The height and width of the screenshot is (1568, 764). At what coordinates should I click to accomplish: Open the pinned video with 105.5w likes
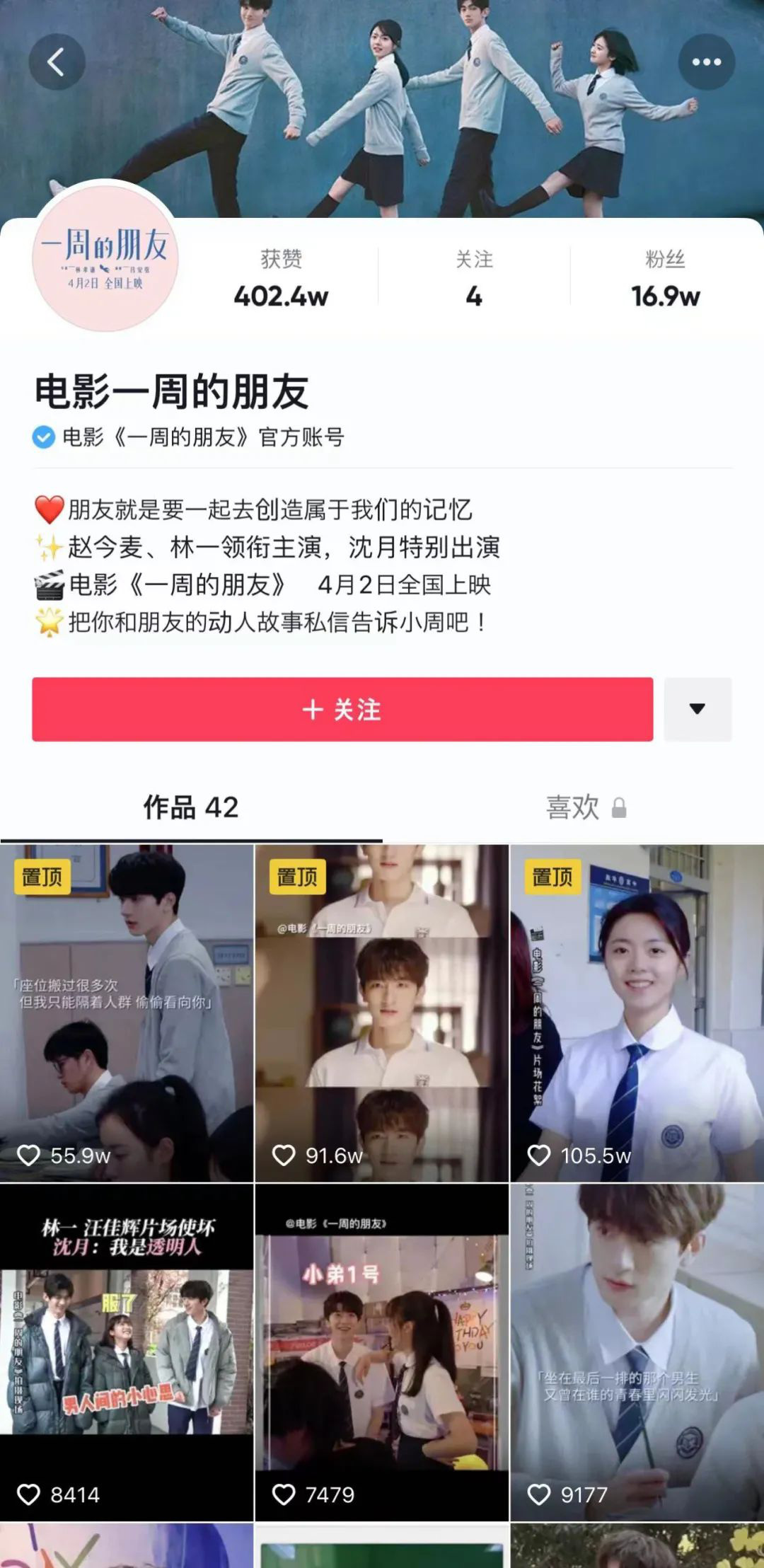point(637,1012)
